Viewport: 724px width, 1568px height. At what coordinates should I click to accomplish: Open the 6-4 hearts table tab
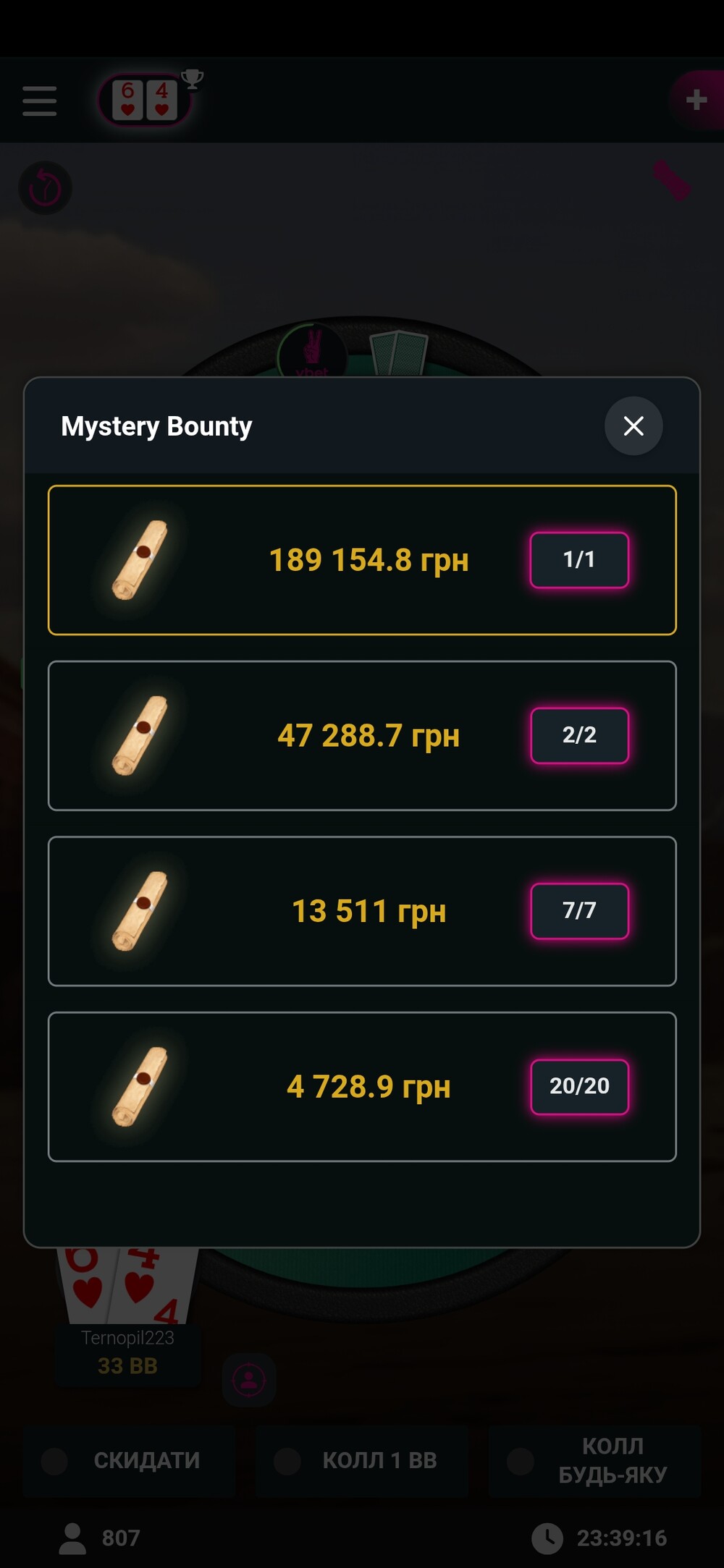pos(145,100)
